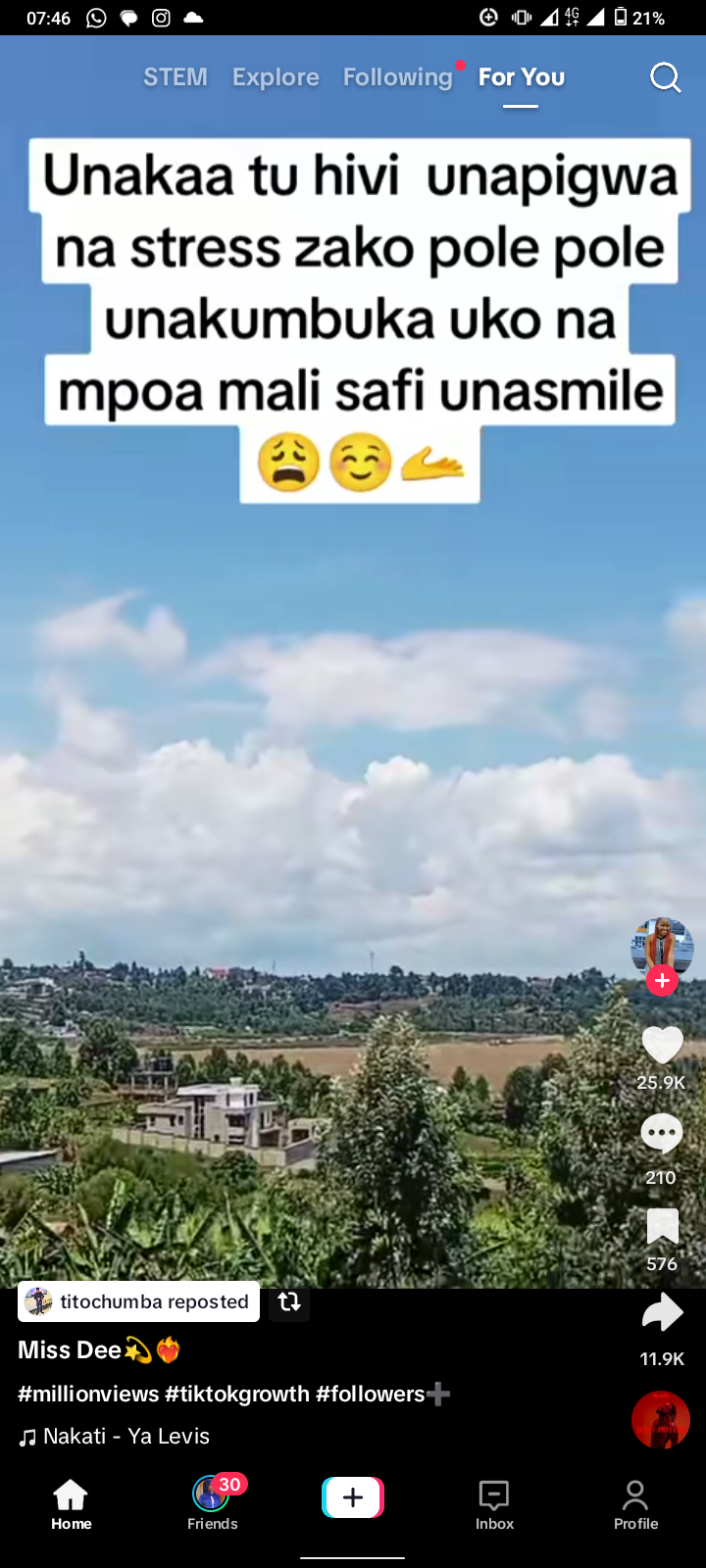Go to the Friends tab
Screen dimensions: 706x1568
[x=213, y=1502]
